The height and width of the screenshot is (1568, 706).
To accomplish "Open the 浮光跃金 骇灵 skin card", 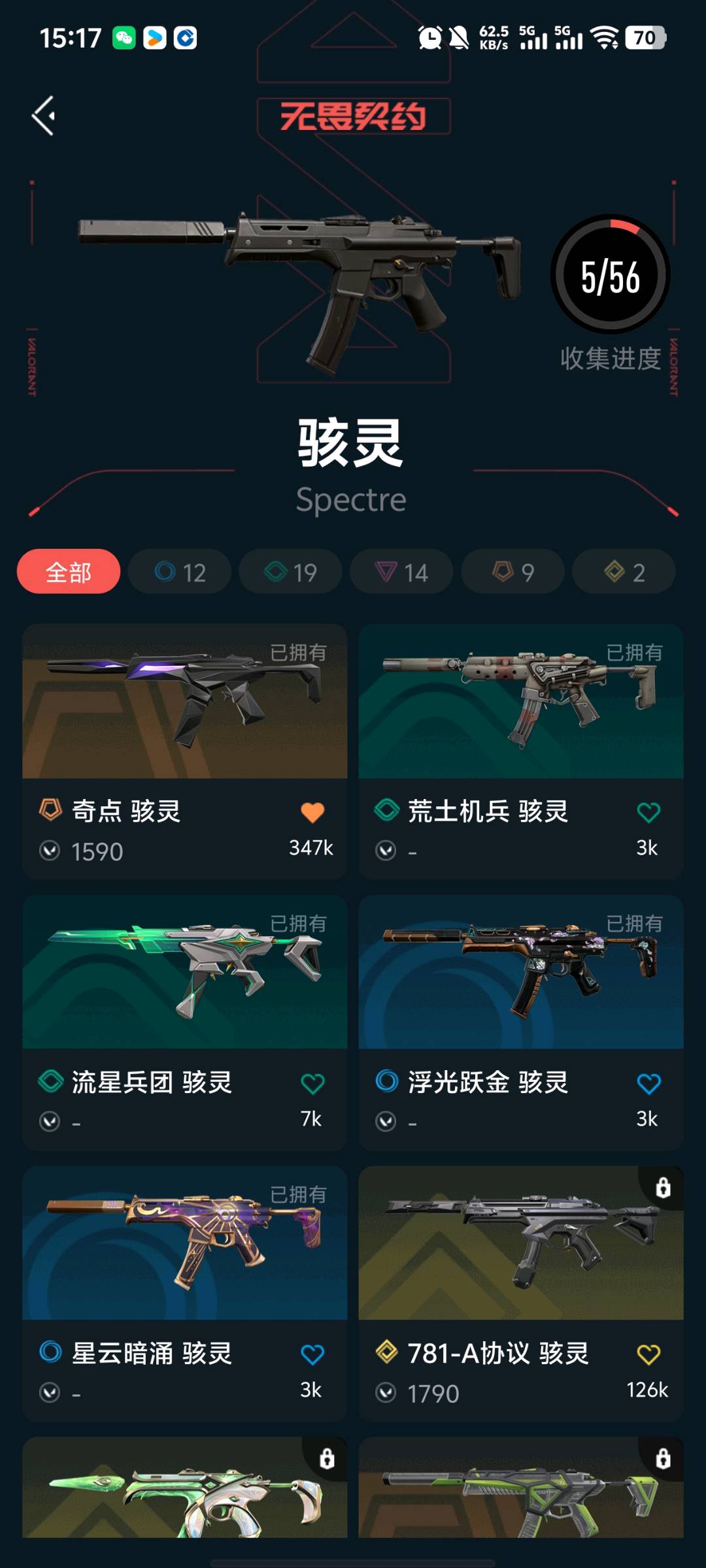I will click(521, 1022).
